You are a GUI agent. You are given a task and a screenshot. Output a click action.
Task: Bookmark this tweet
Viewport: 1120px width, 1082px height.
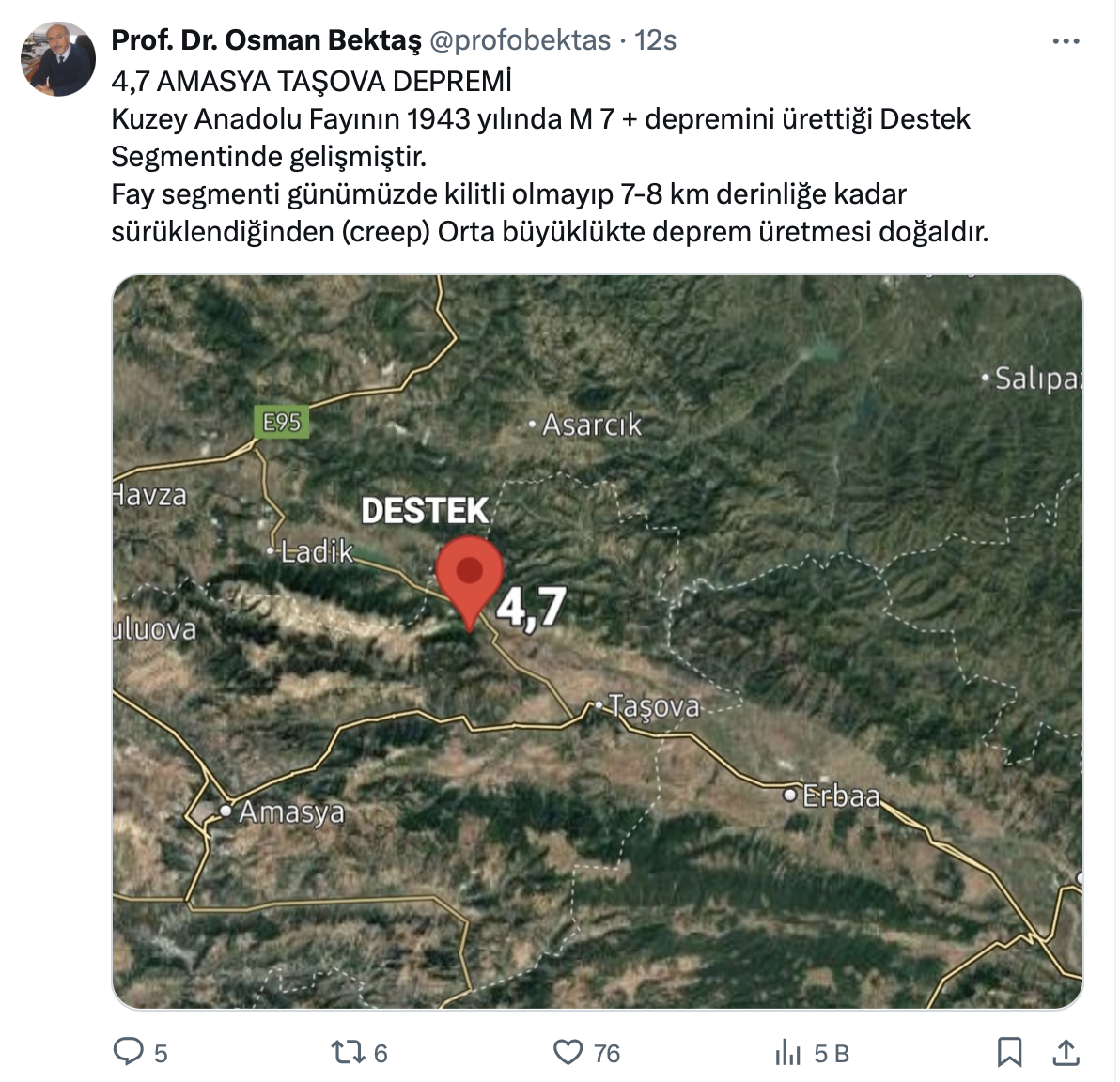(x=1009, y=1052)
